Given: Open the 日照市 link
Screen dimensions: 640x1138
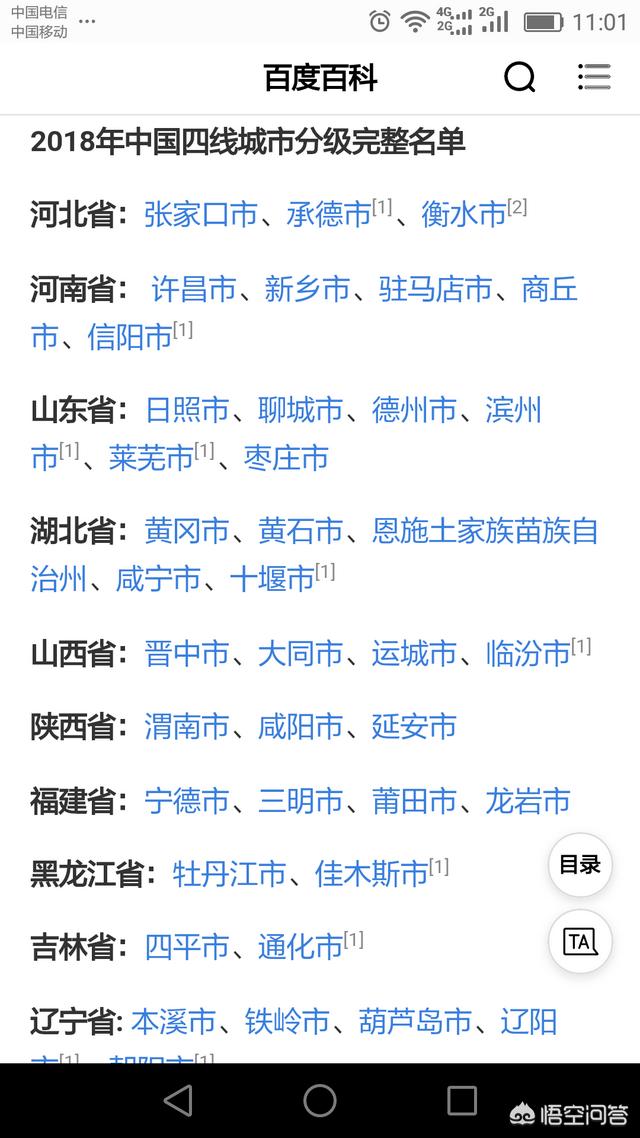Looking at the screenshot, I should (x=187, y=410).
